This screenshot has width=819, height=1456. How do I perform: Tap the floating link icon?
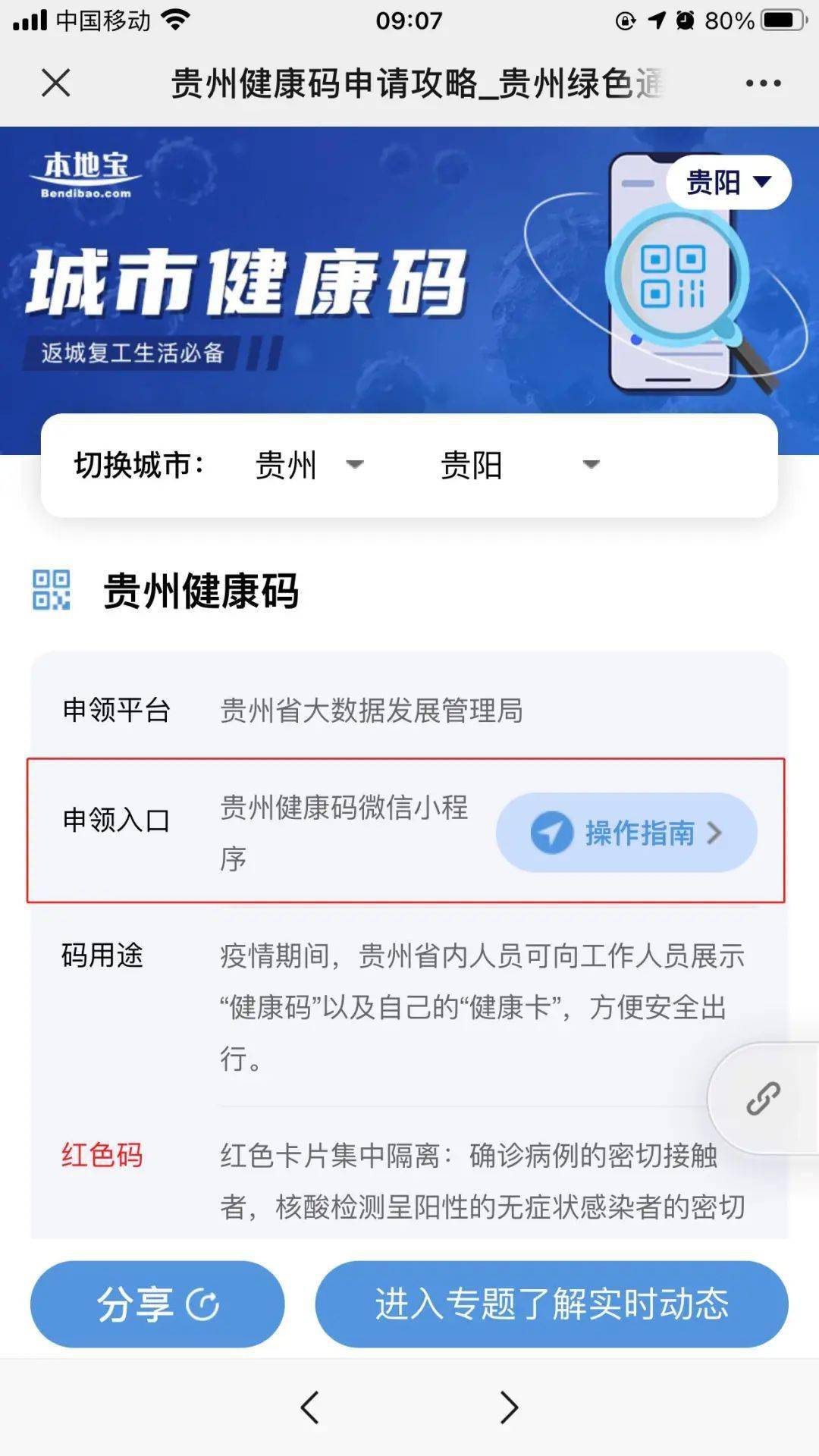click(763, 1098)
